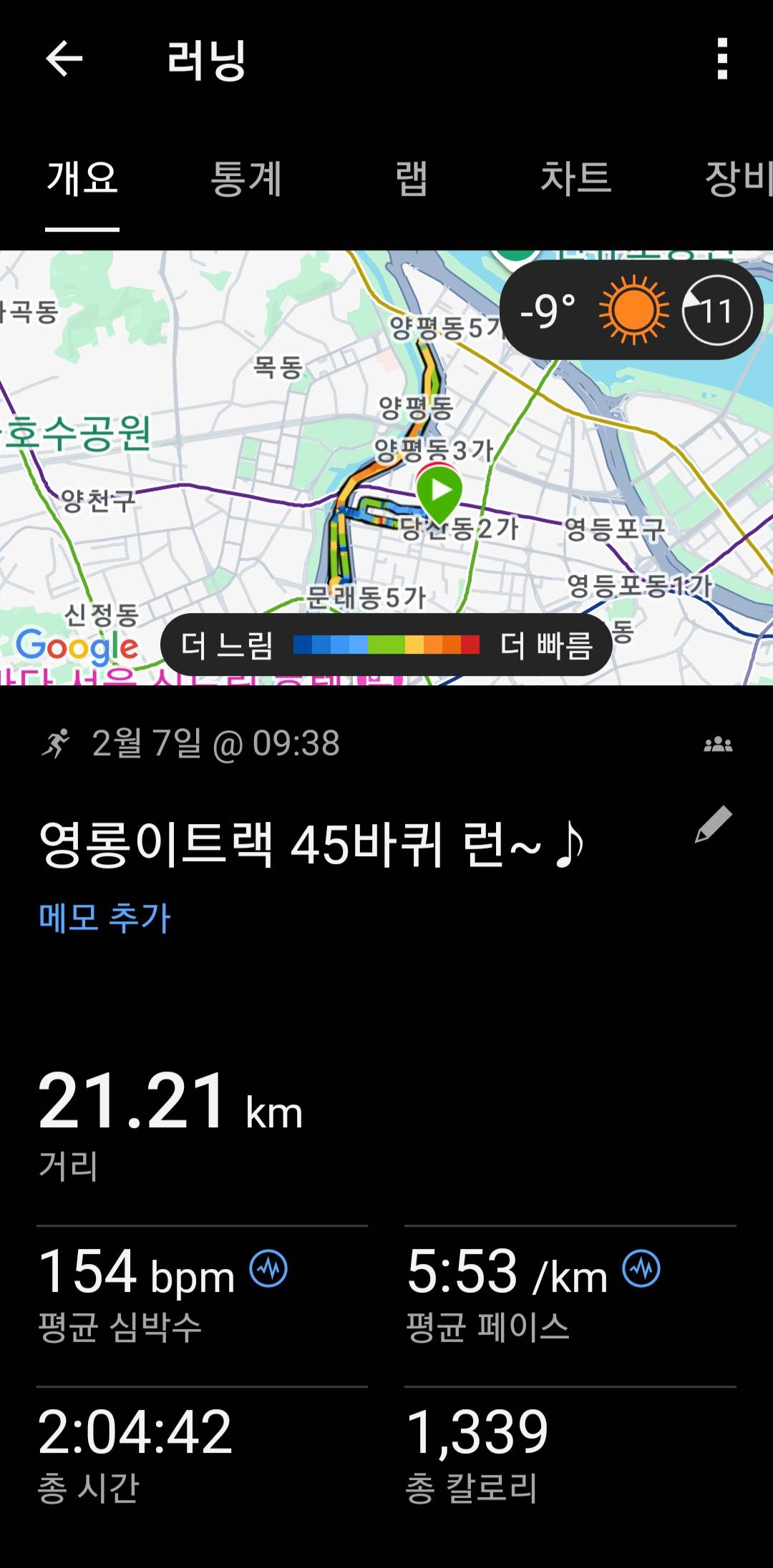The image size is (773, 1568).
Task: Open the 차트 tab
Action: 577,180
